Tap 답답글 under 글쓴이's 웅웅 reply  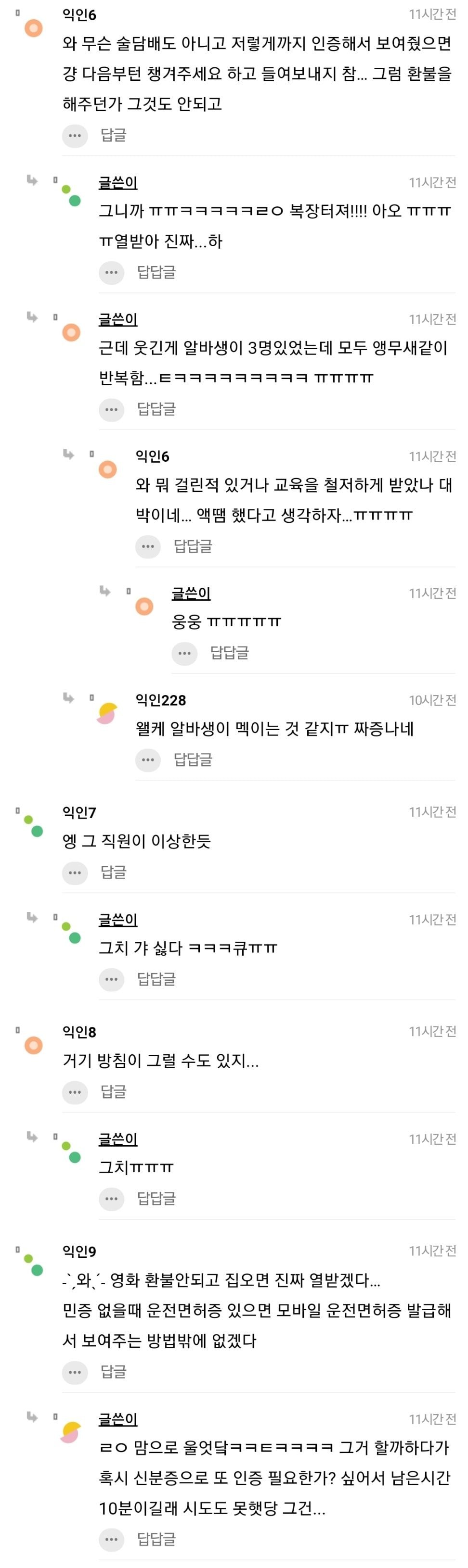(229, 653)
